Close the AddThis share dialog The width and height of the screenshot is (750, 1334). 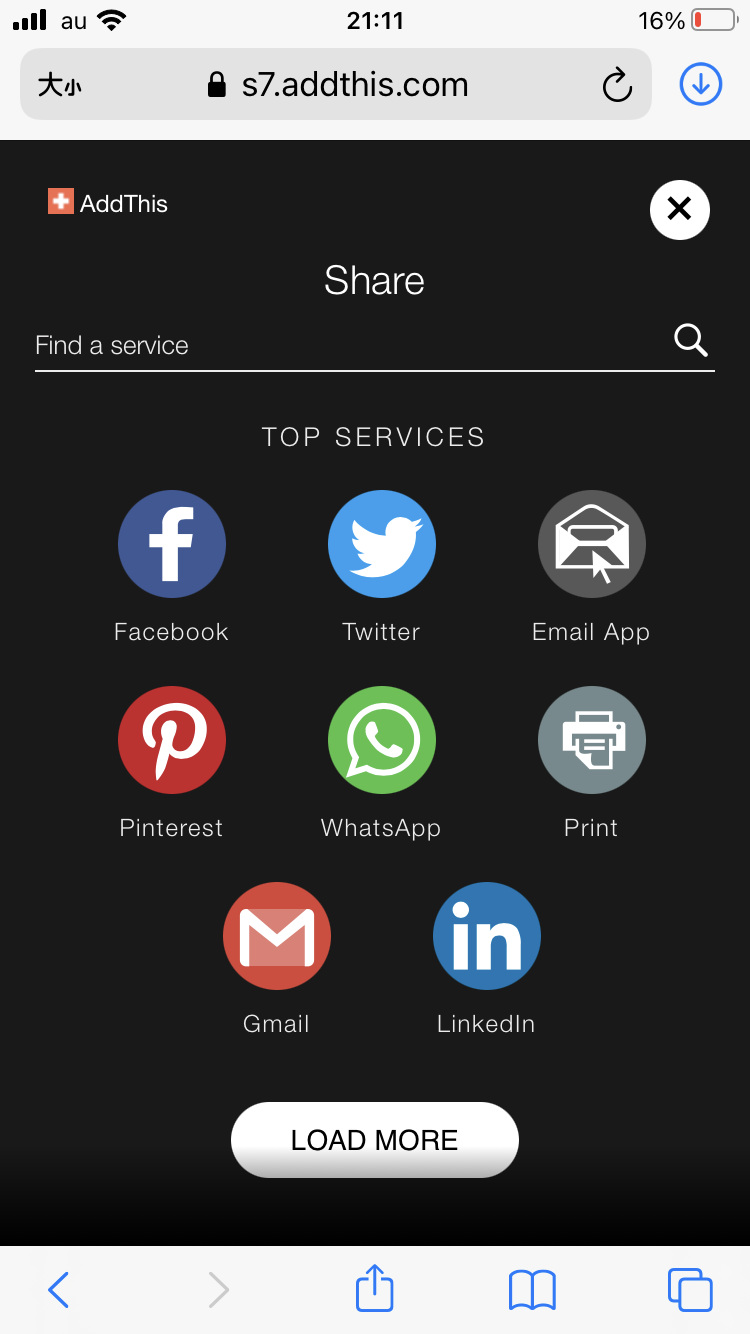(679, 210)
